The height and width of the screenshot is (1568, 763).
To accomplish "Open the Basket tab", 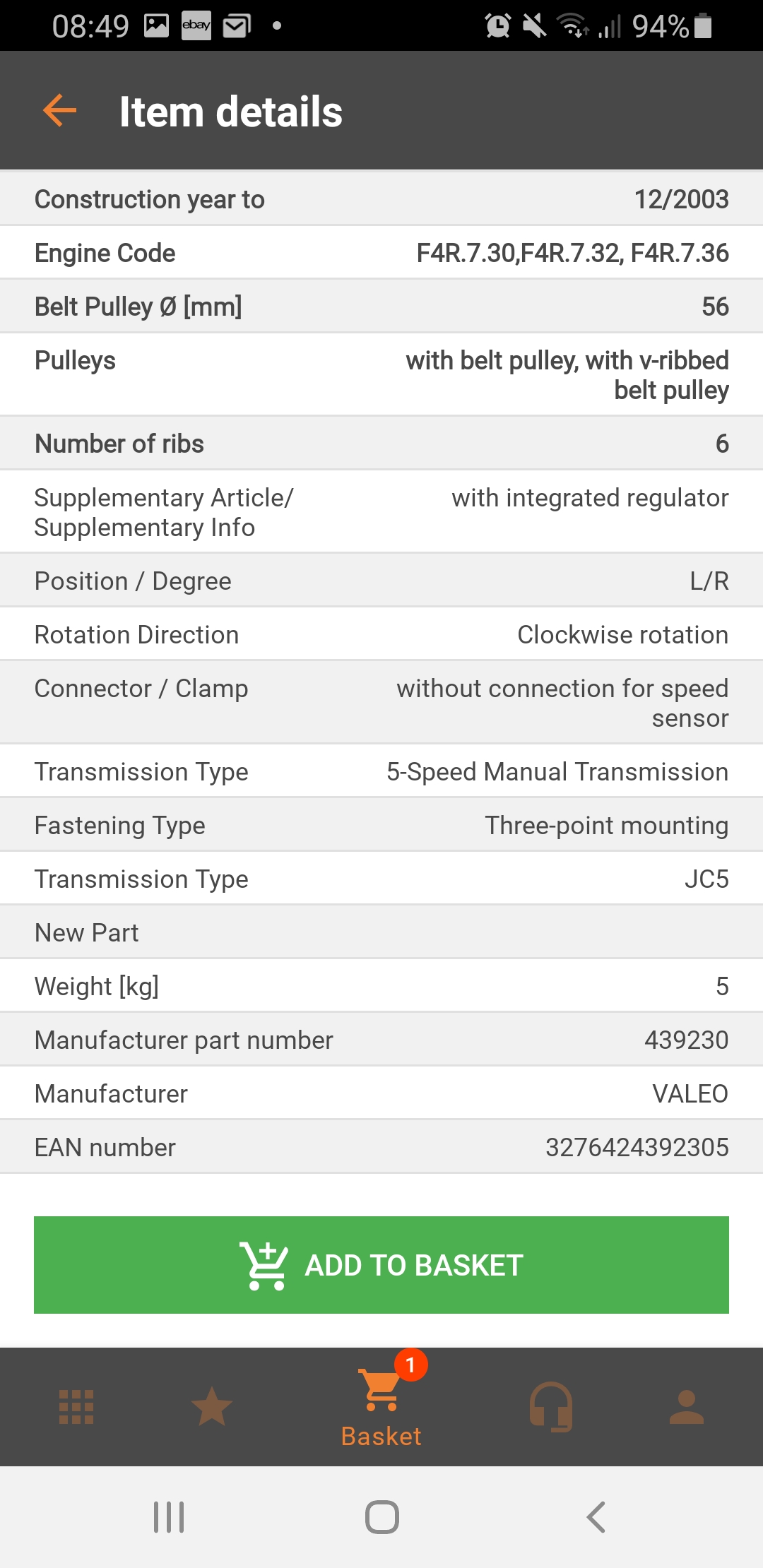I will pos(381,1407).
